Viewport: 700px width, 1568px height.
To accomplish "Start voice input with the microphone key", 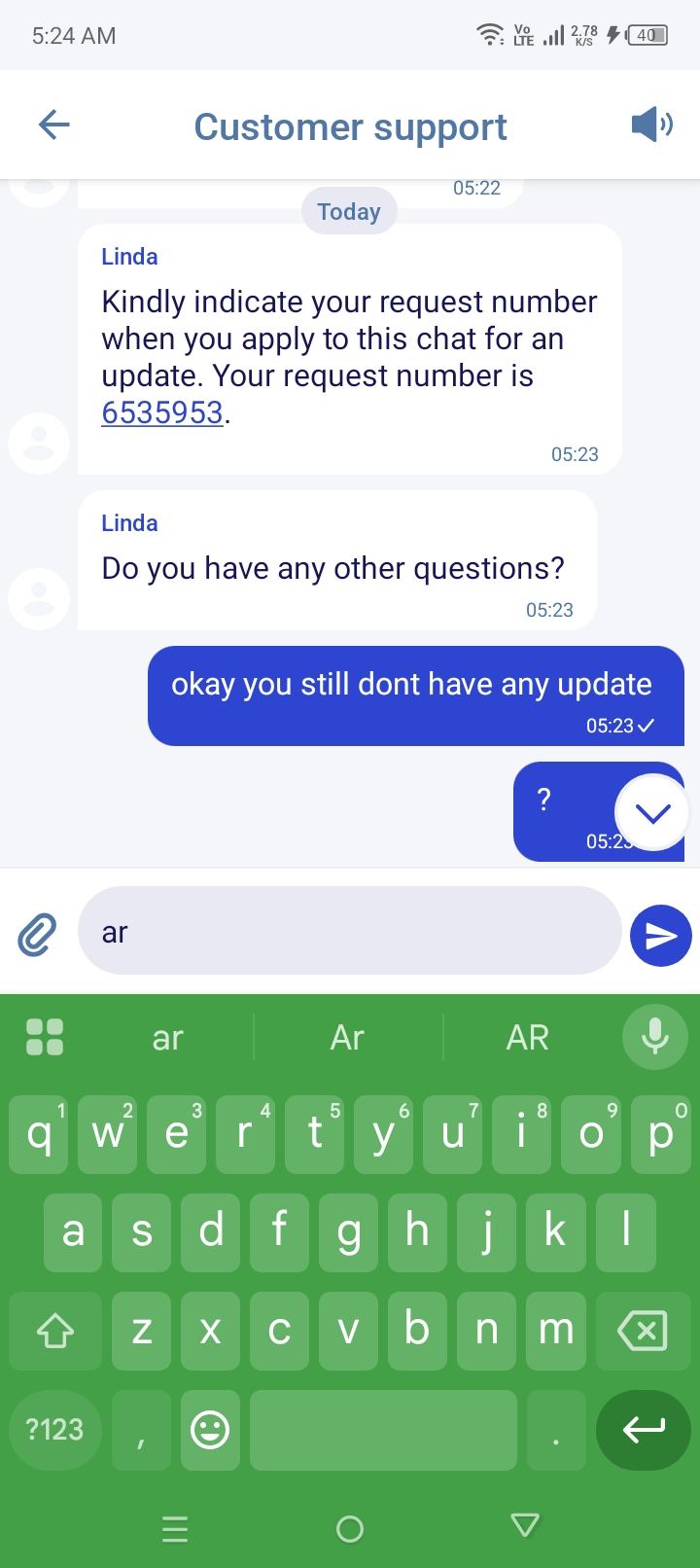I will (654, 1036).
